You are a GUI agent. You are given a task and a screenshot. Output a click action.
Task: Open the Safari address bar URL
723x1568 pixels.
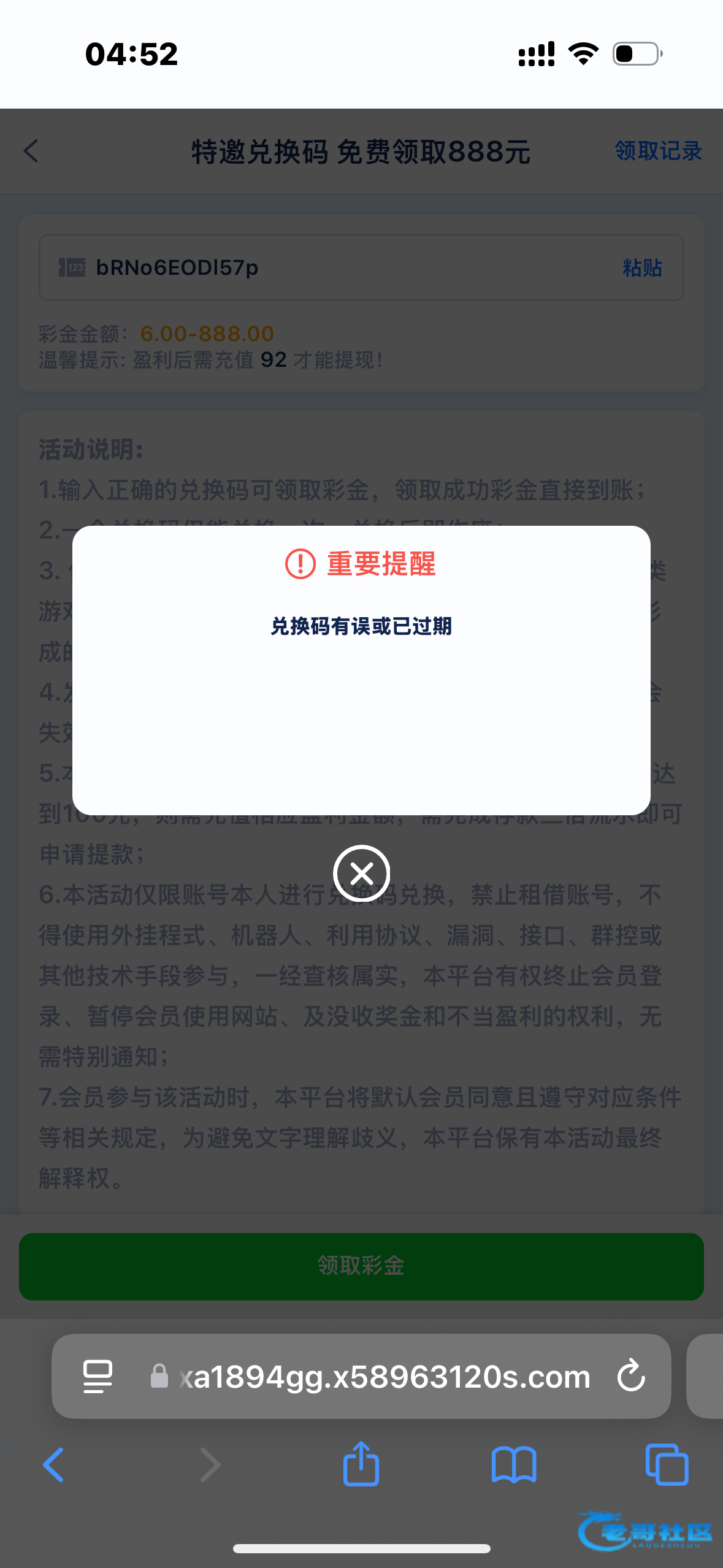(384, 1376)
